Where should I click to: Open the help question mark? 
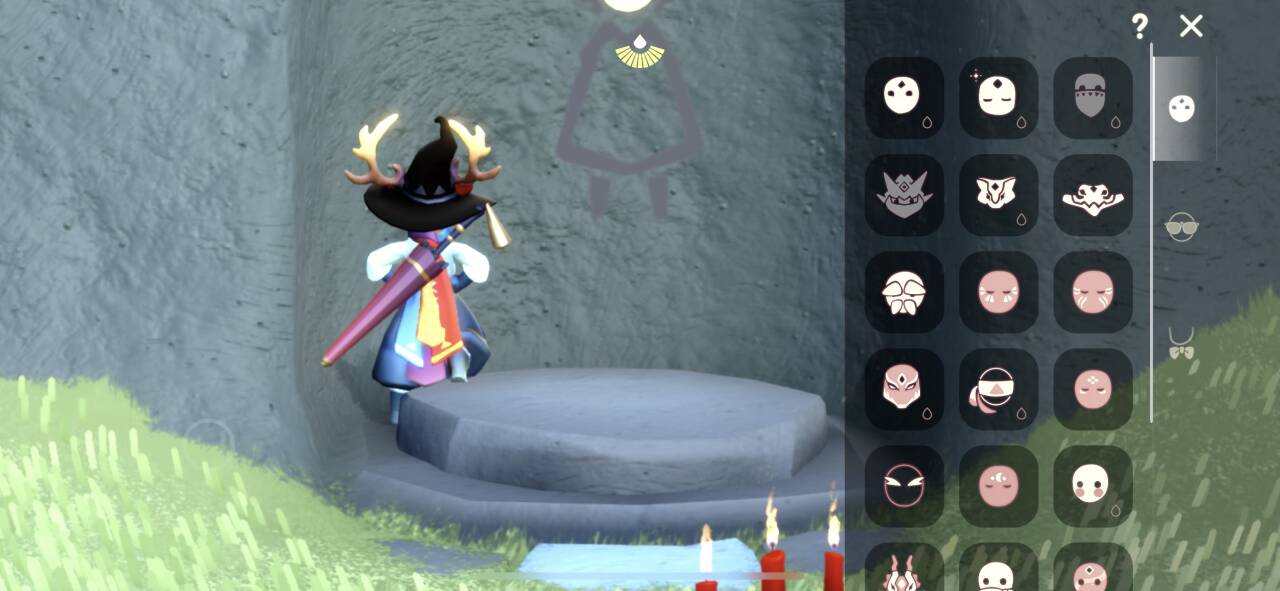[1139, 26]
